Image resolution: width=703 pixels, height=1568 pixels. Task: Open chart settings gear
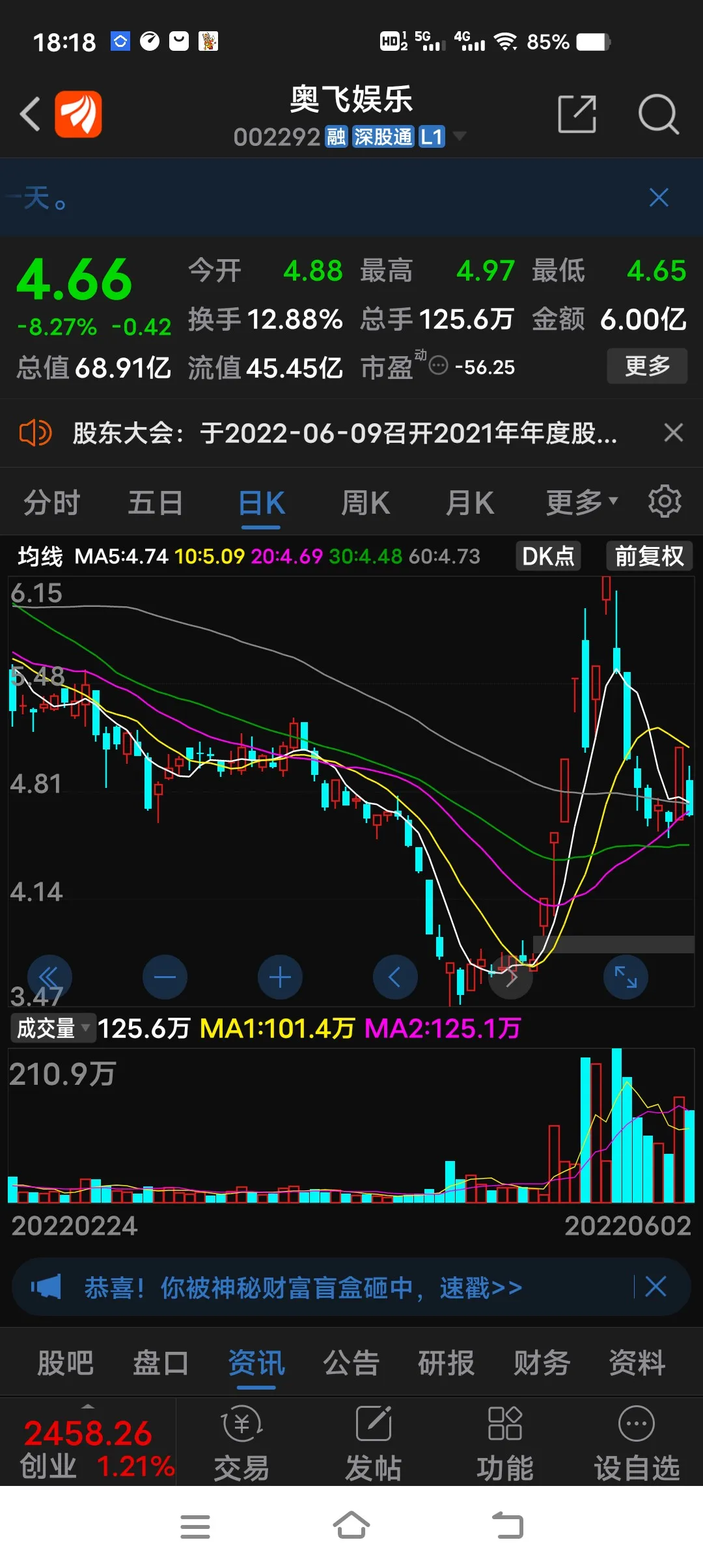tap(665, 501)
